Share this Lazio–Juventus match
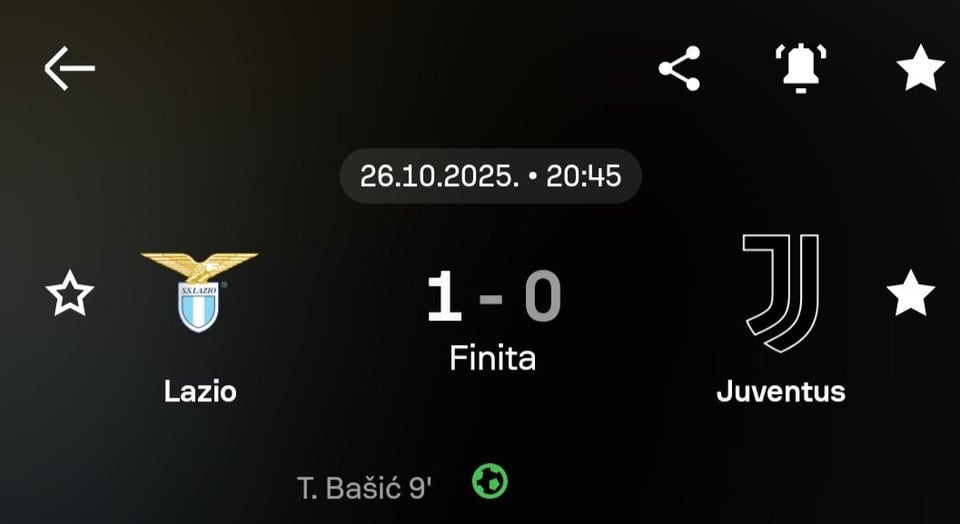 680,69
